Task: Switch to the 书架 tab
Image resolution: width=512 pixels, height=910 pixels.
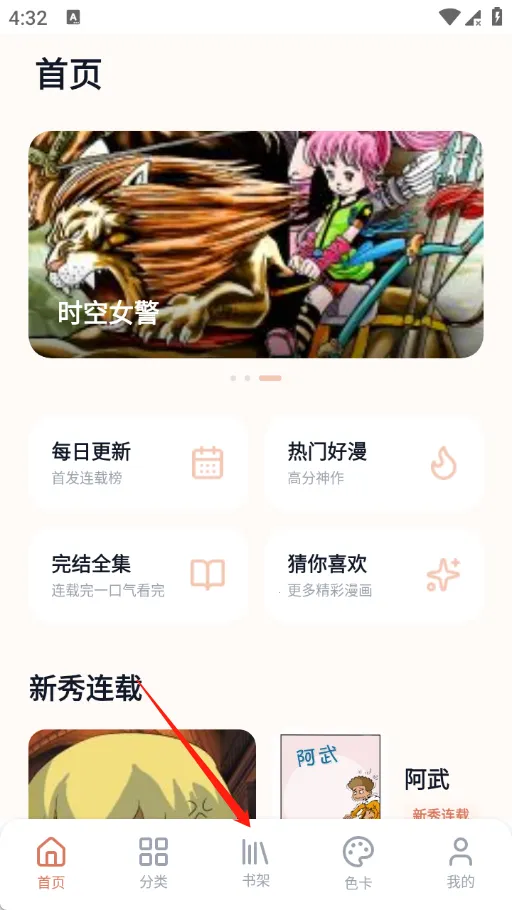Action: point(256,863)
